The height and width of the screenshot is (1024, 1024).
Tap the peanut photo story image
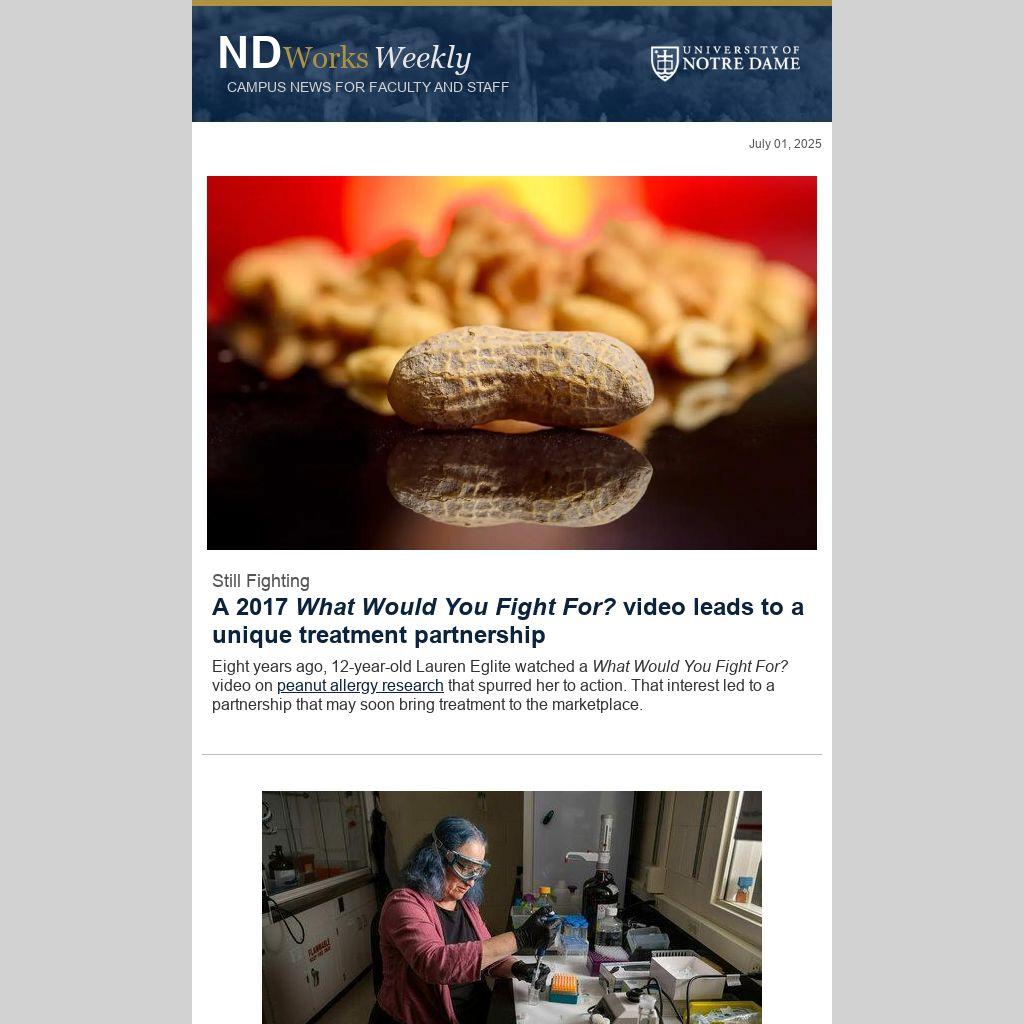[511, 363]
